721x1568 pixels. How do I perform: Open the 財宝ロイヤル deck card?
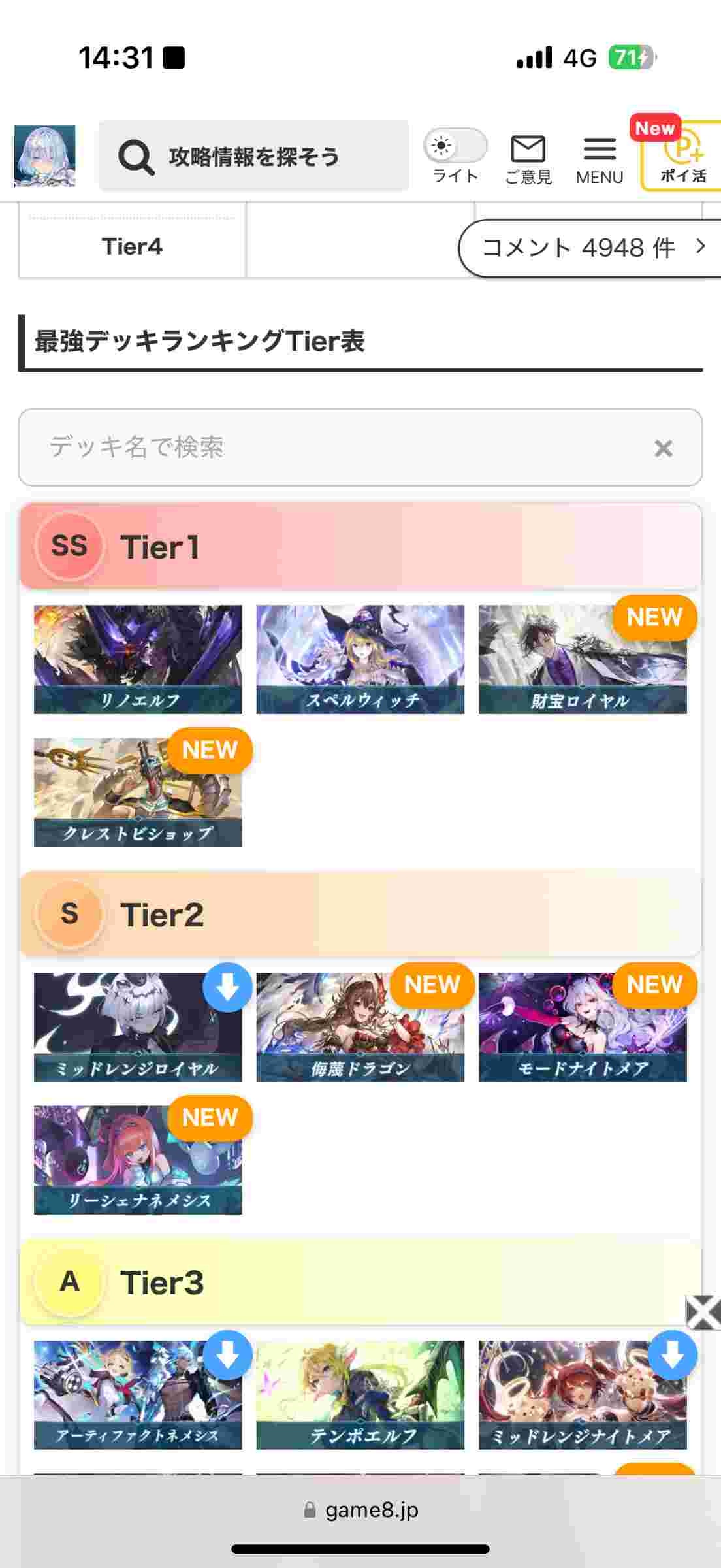click(x=583, y=659)
